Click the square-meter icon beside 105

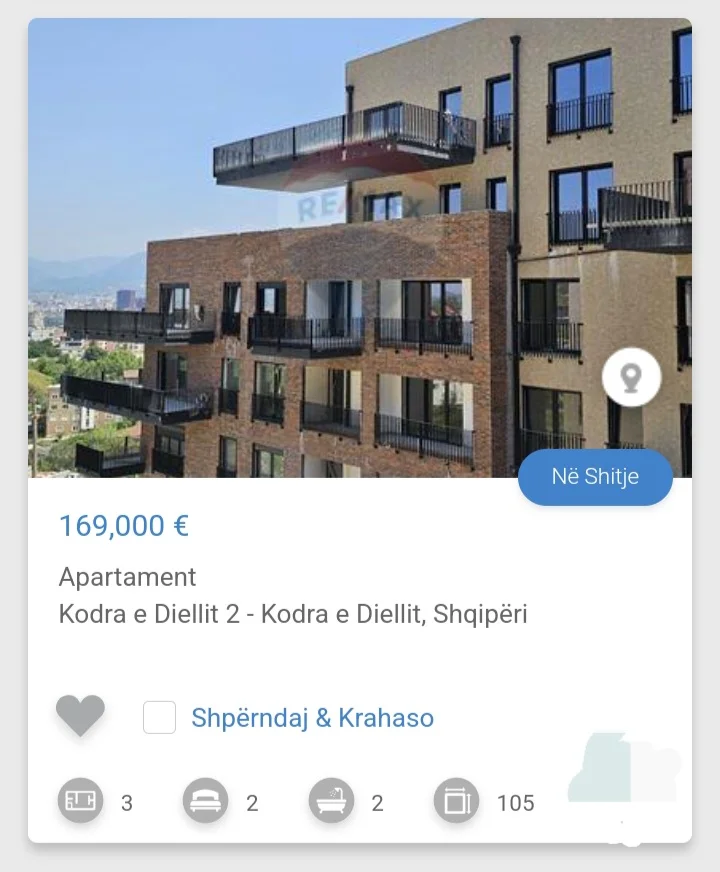455,801
